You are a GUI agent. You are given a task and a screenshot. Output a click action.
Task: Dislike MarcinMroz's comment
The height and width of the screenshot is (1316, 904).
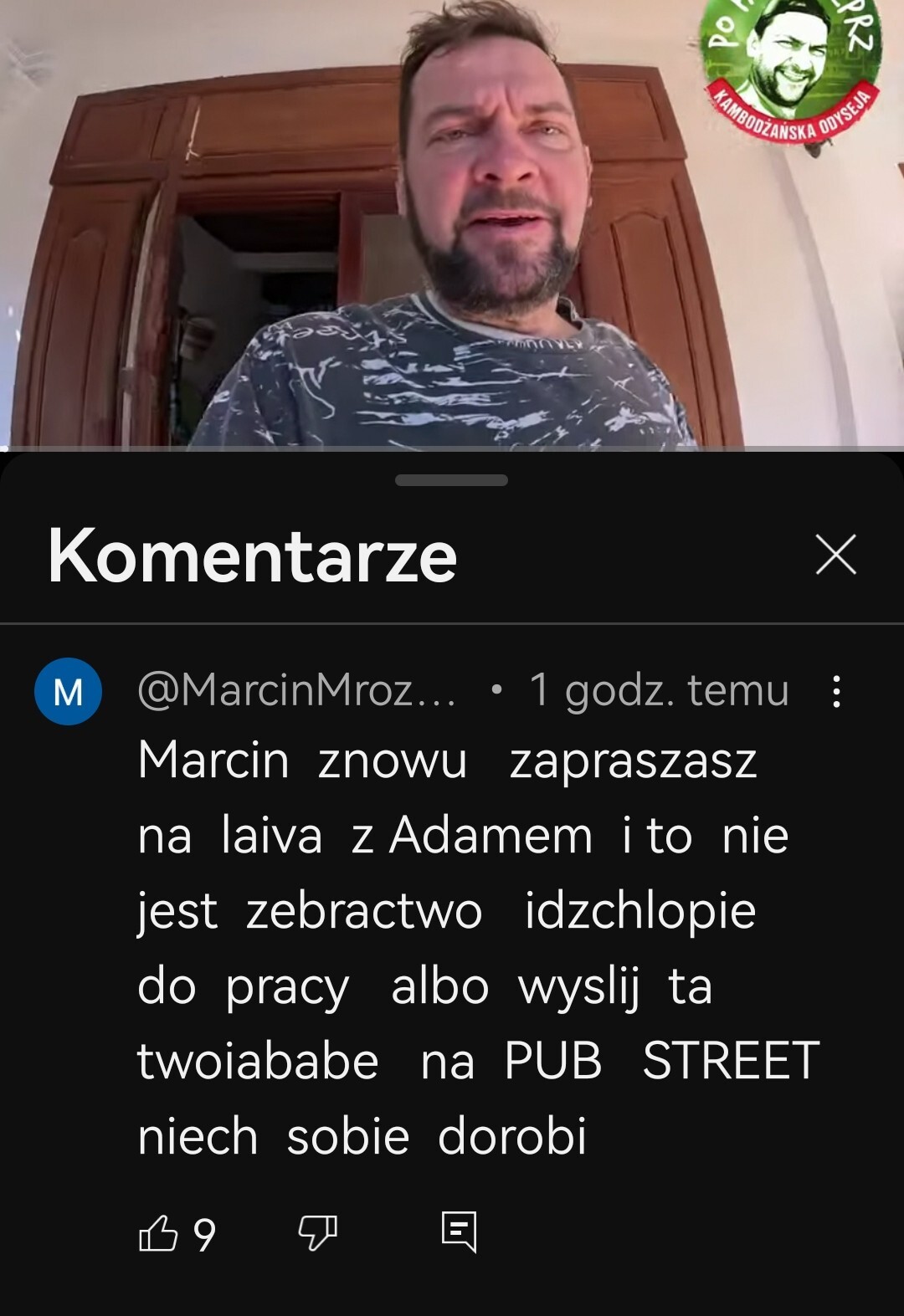317,1233
